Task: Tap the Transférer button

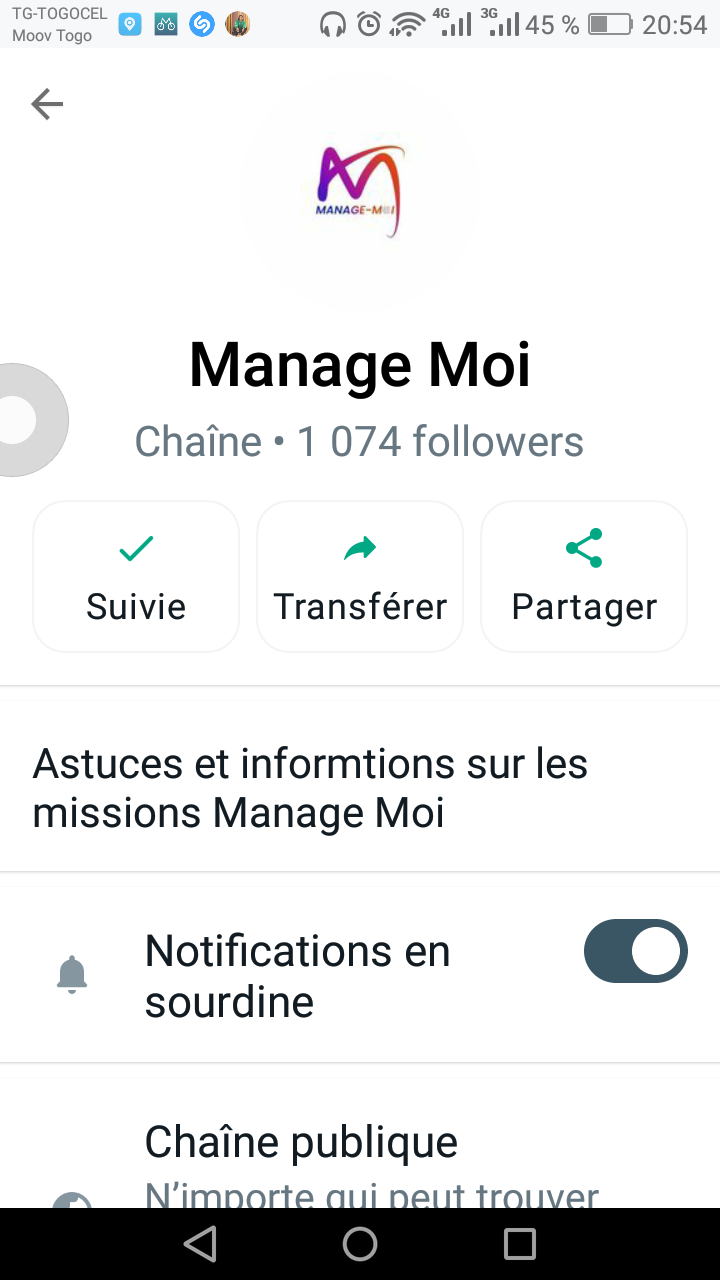Action: click(360, 576)
